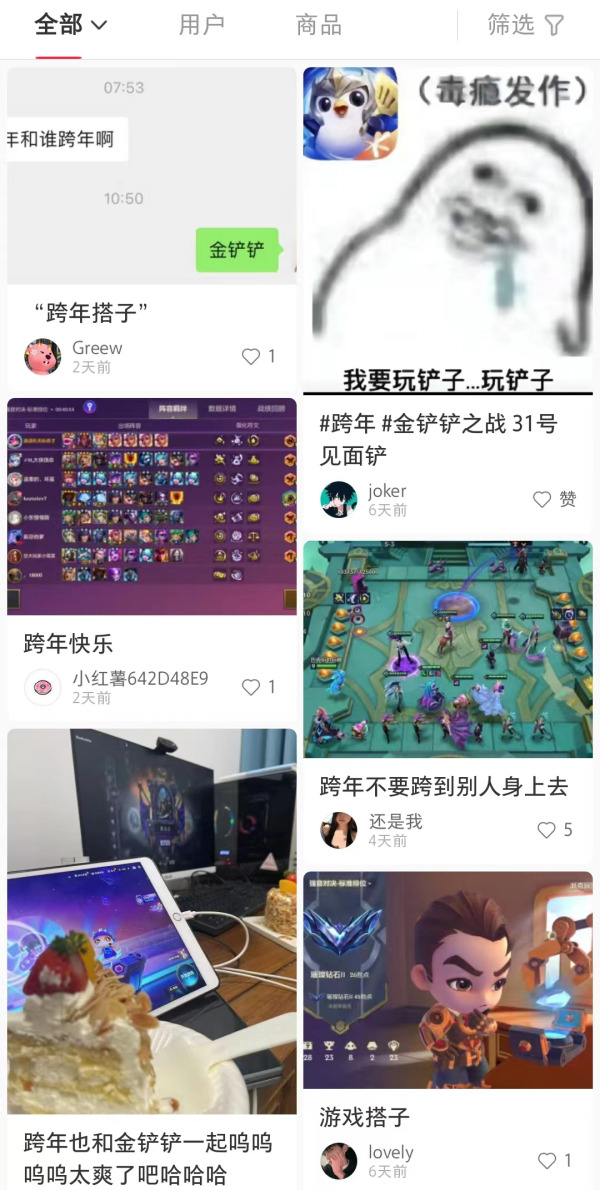View Greew's profile avatar
600x1190 pixels.
pos(42,356)
